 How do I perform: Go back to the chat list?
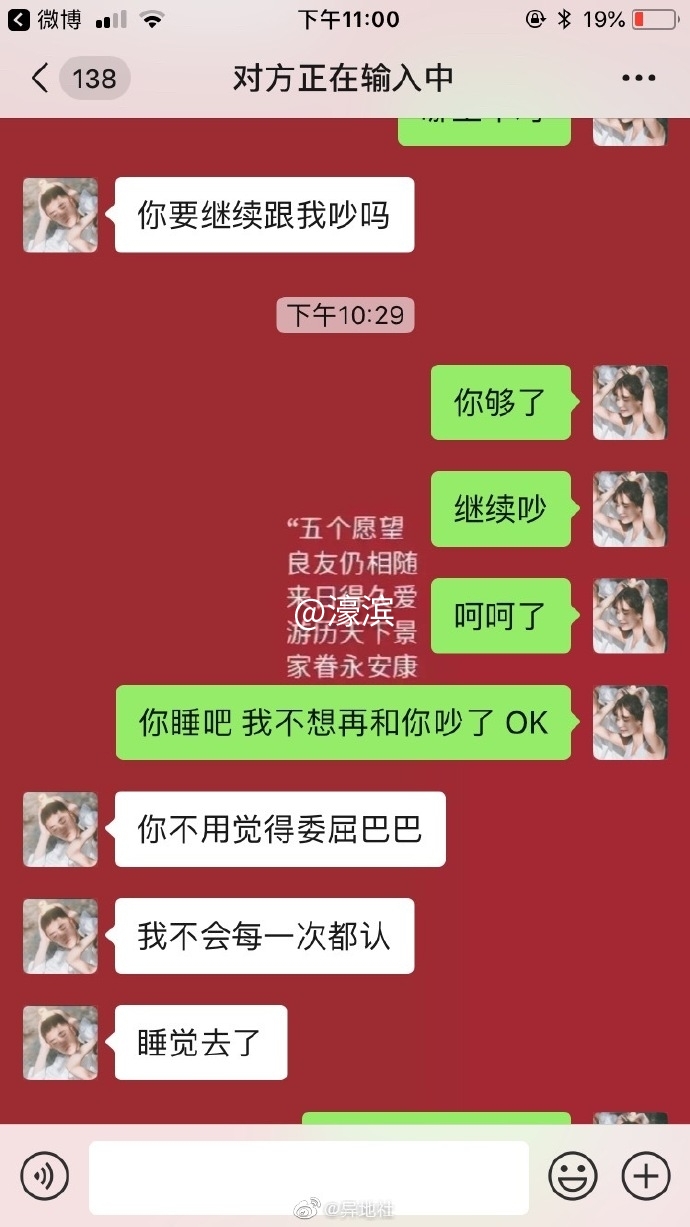click(x=40, y=78)
